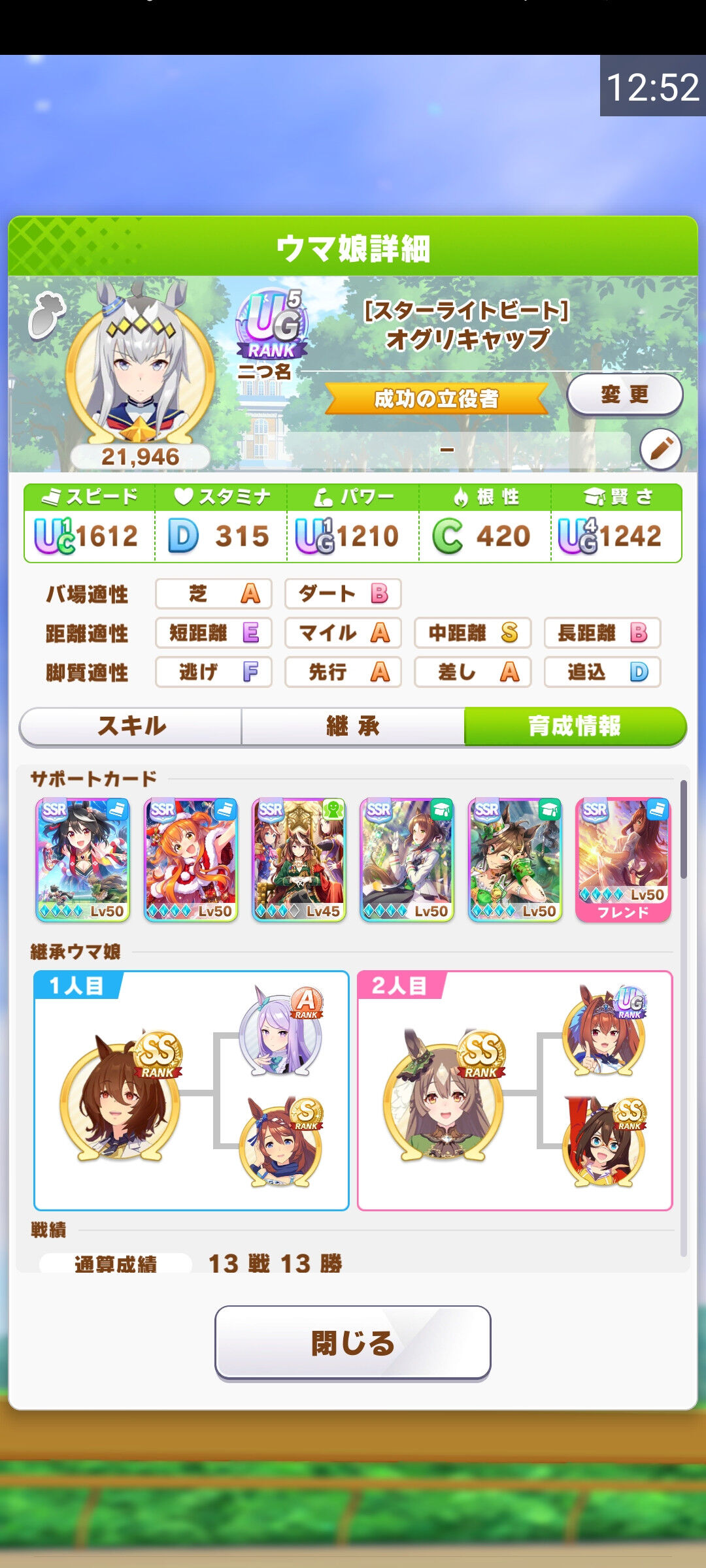Open the マイル A distance aptitude detail
Screen dimensions: 706x1568
(343, 633)
